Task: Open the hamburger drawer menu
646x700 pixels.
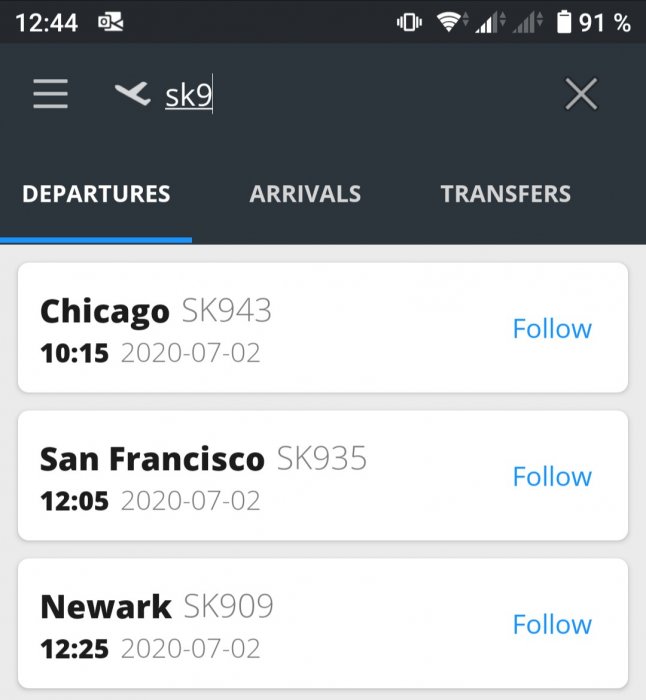Action: tap(51, 94)
